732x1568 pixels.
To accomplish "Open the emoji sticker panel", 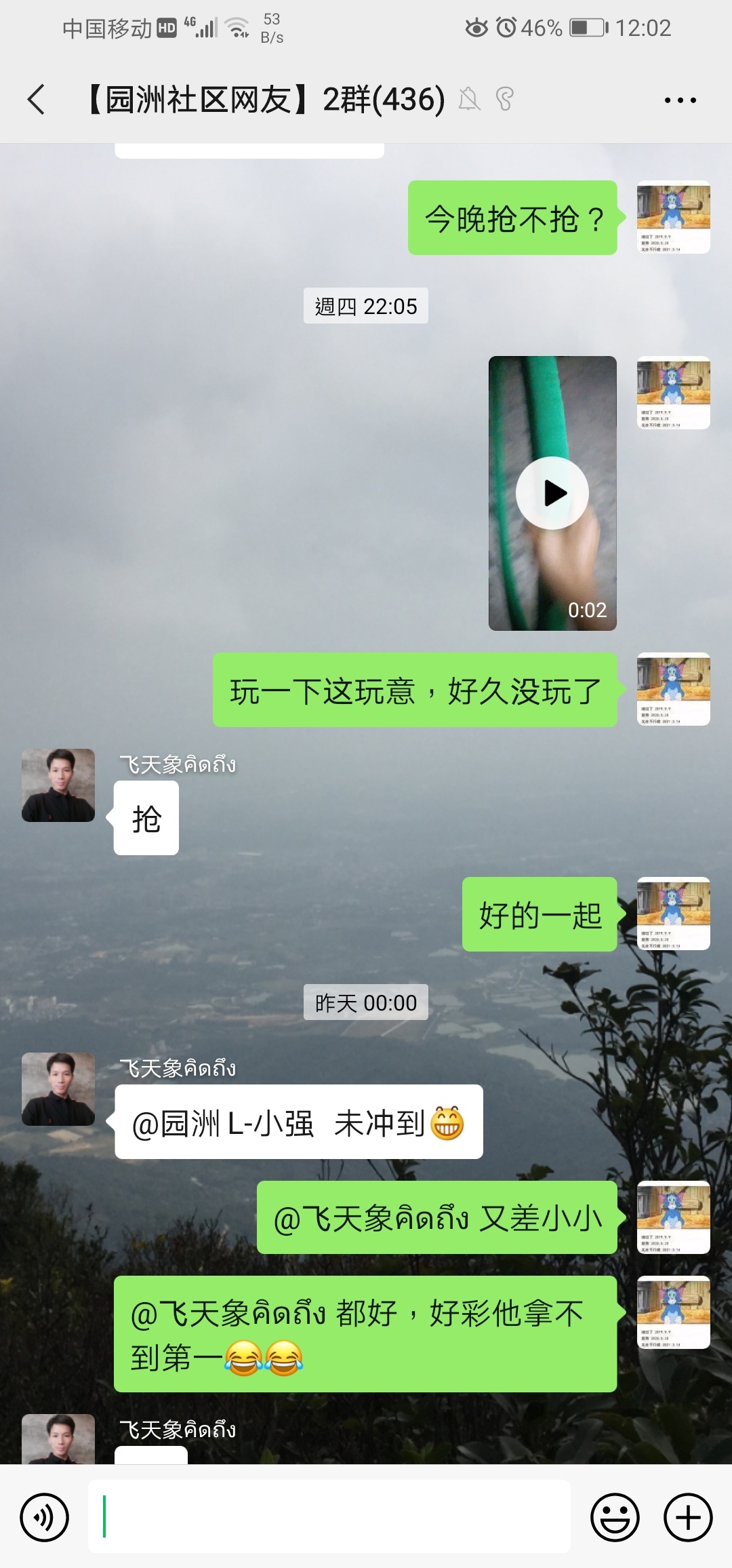I will [x=615, y=1517].
